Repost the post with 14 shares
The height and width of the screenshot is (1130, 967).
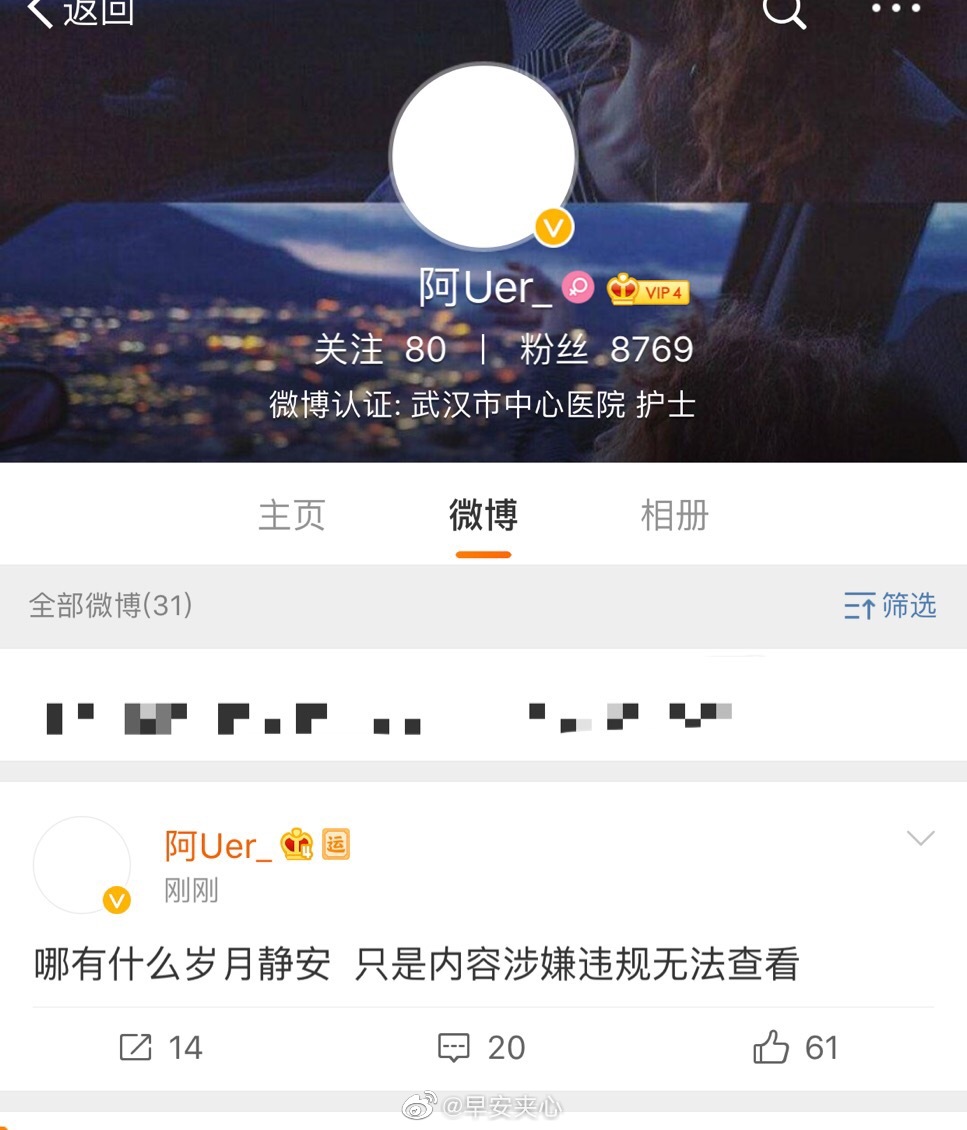coord(160,1047)
